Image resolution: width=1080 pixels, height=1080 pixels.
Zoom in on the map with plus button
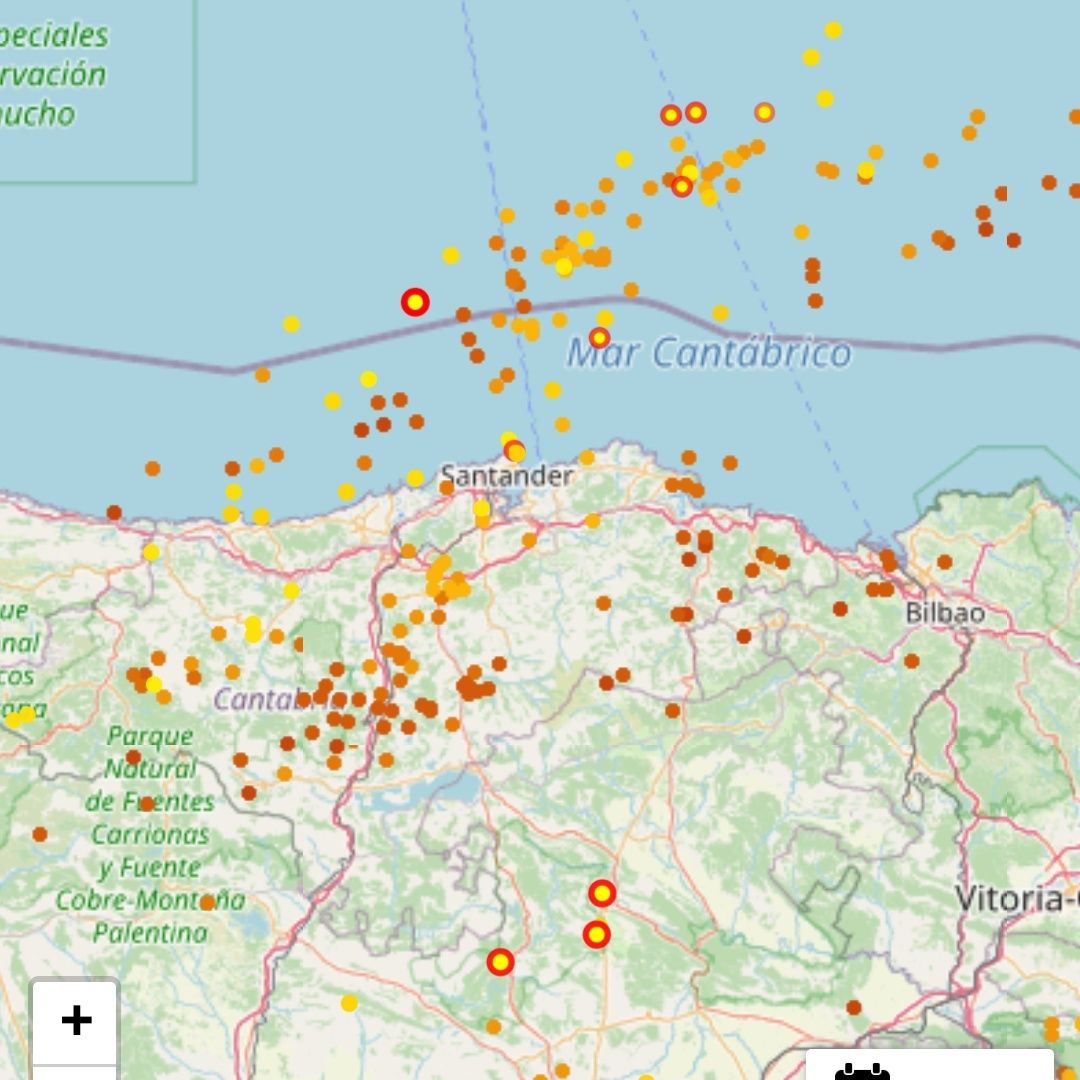point(76,1021)
